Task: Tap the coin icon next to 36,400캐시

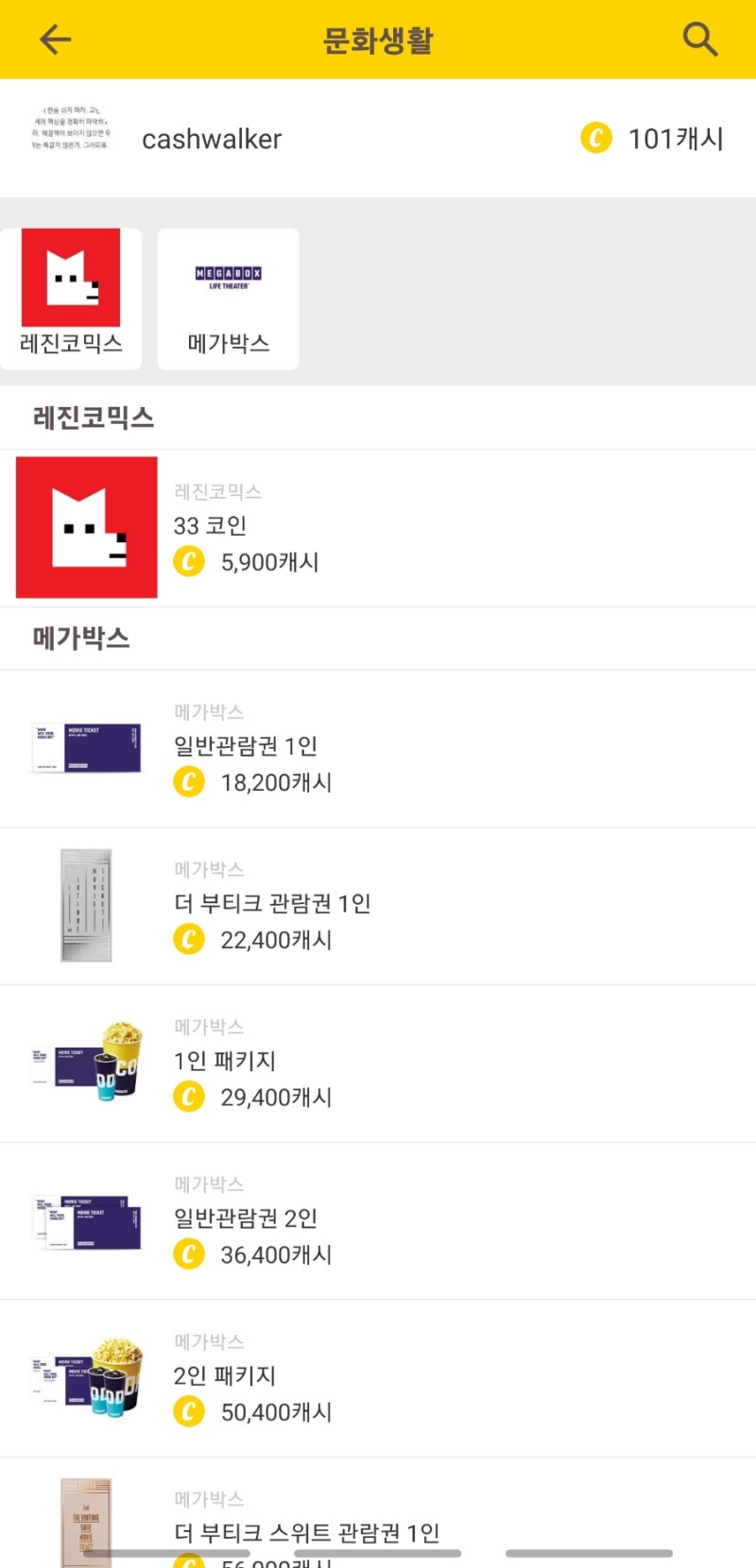Action: 188,1253
